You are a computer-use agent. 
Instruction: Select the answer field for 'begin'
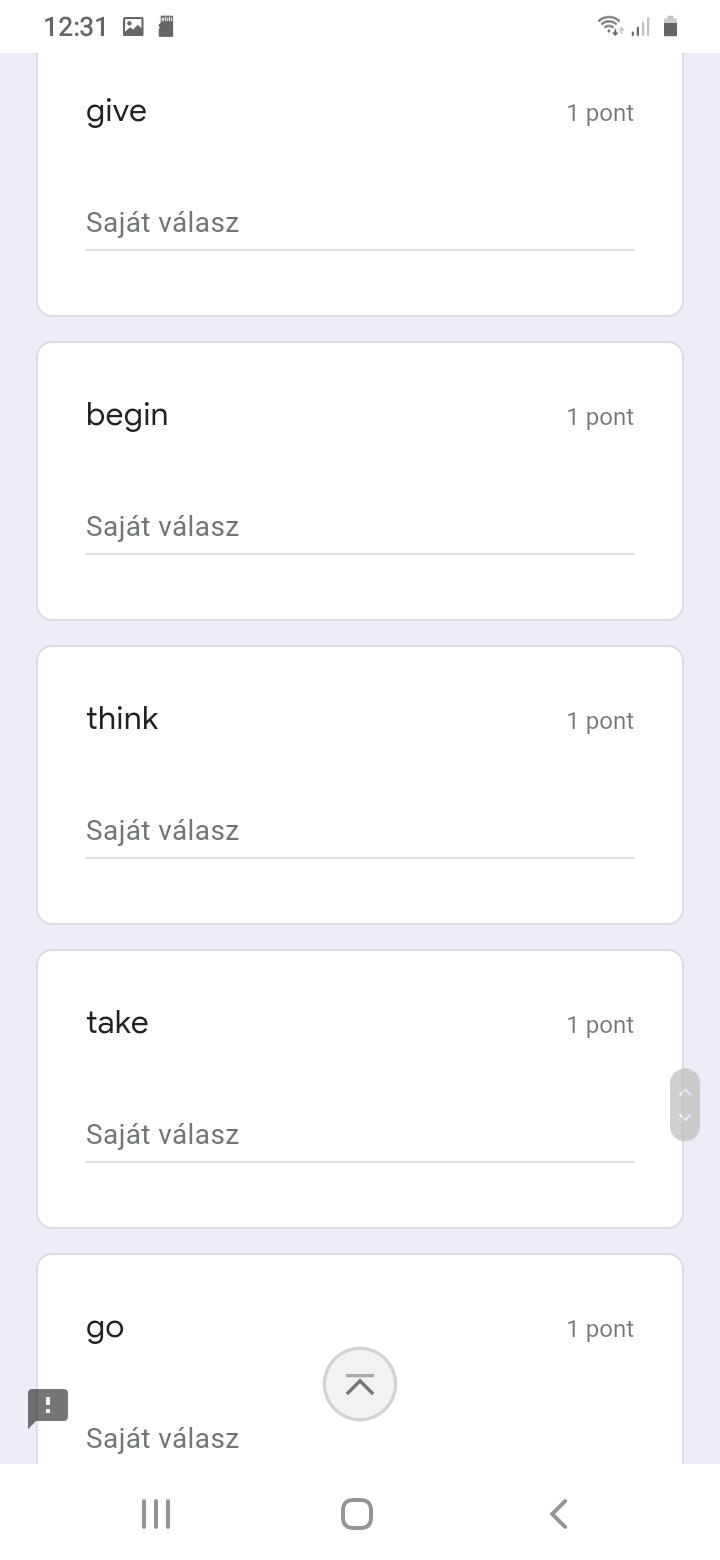pos(359,527)
